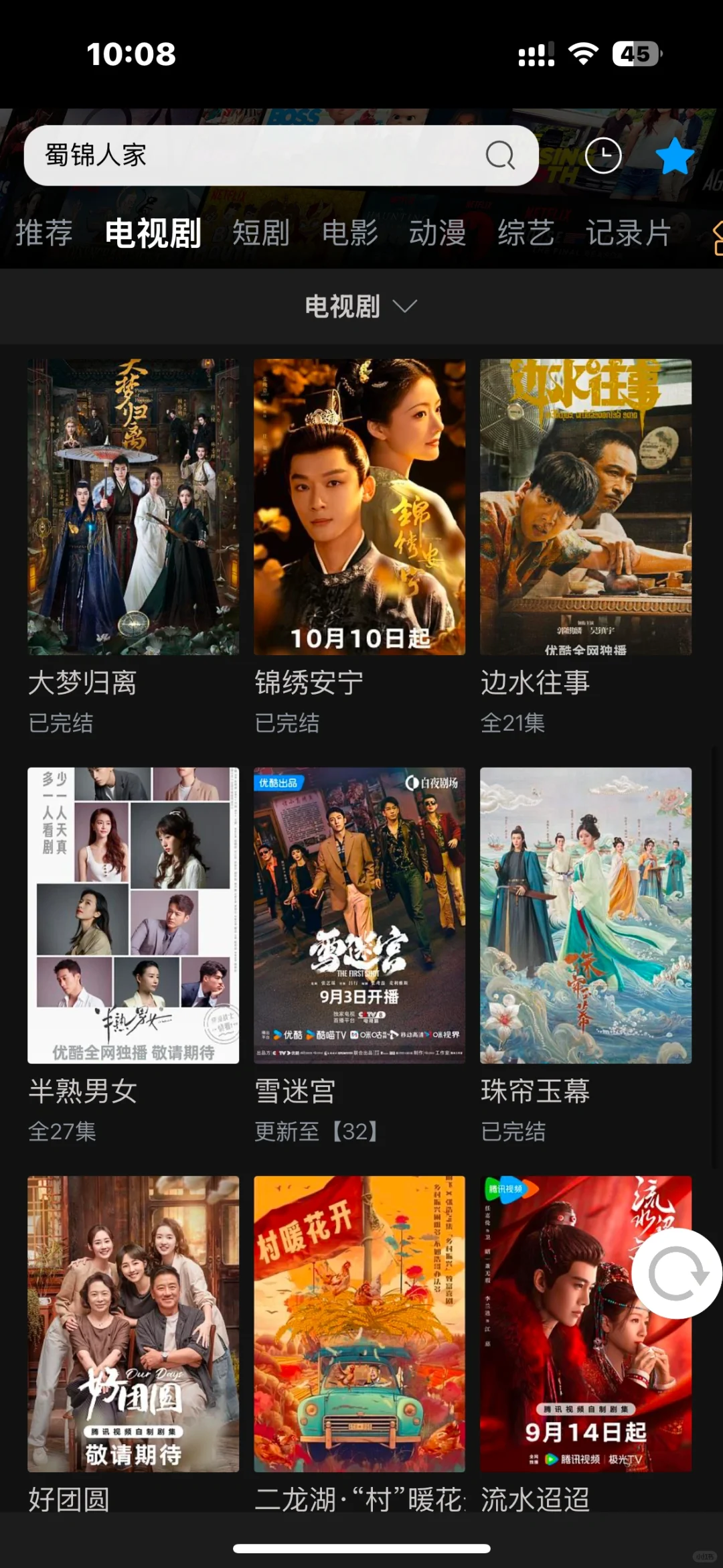
Task: Tap the floating refresh button
Action: (676, 1273)
